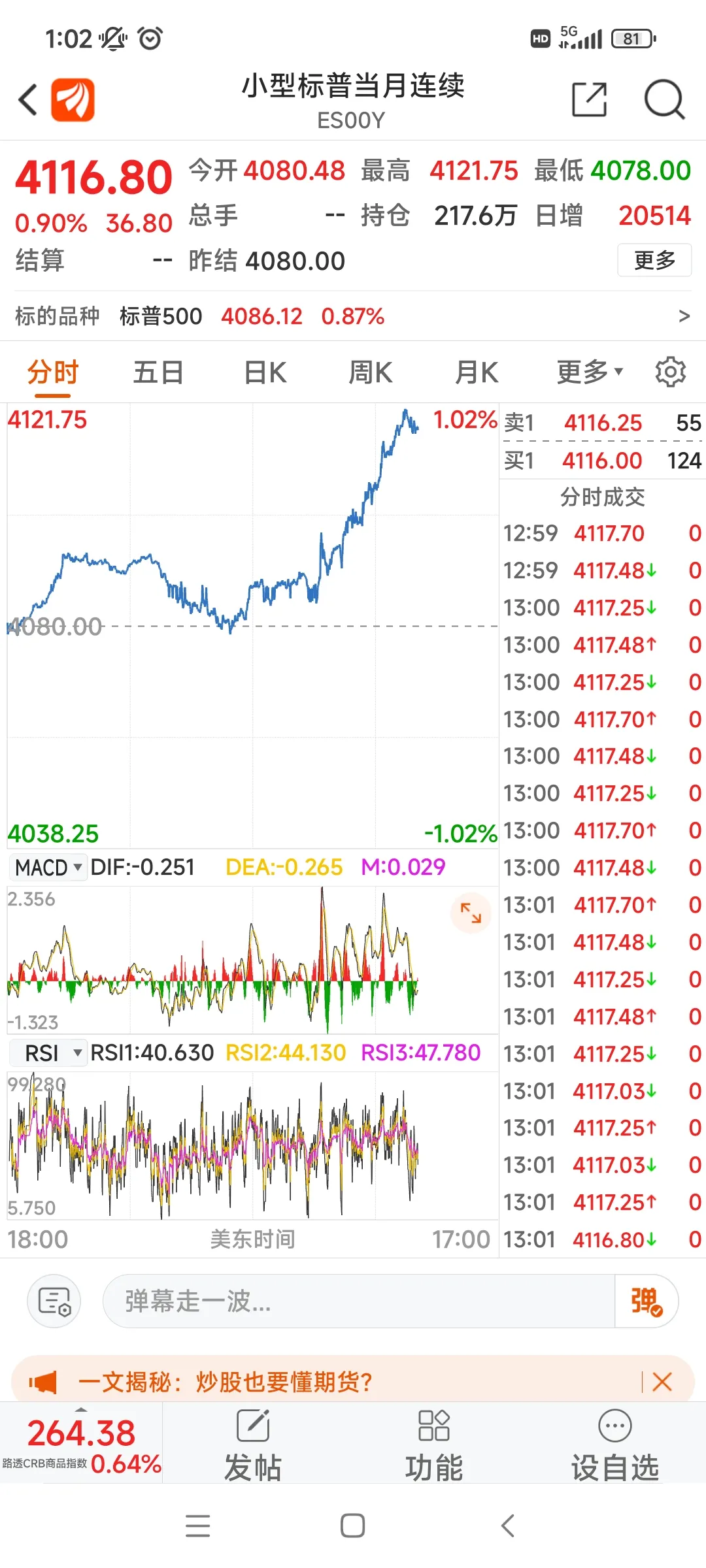The width and height of the screenshot is (706, 1568).
Task: Switch to the 日K chart tab
Action: pos(265,373)
